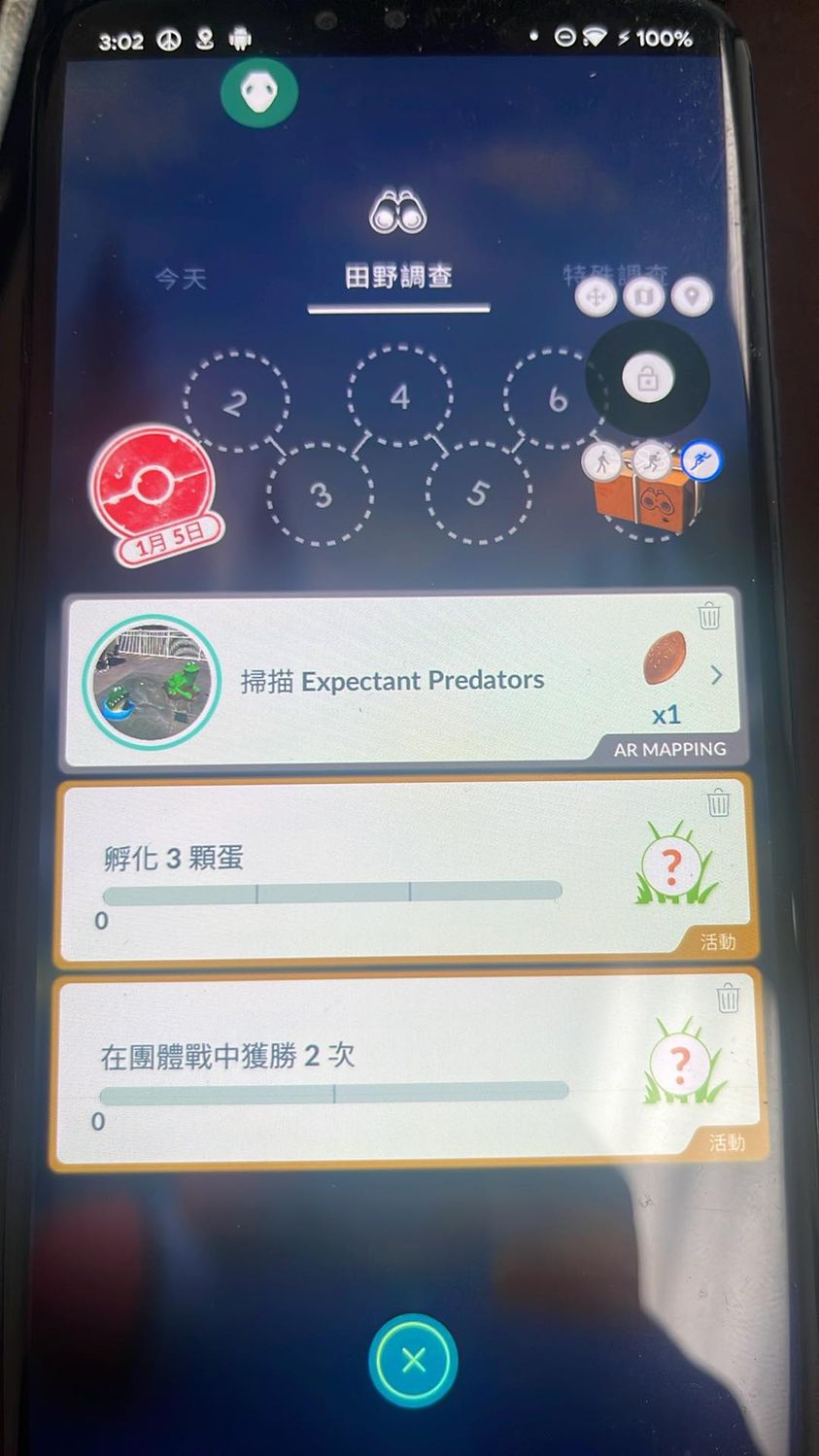
Task: Open the 孵化 3 顆蛋 research task
Action: [389, 869]
